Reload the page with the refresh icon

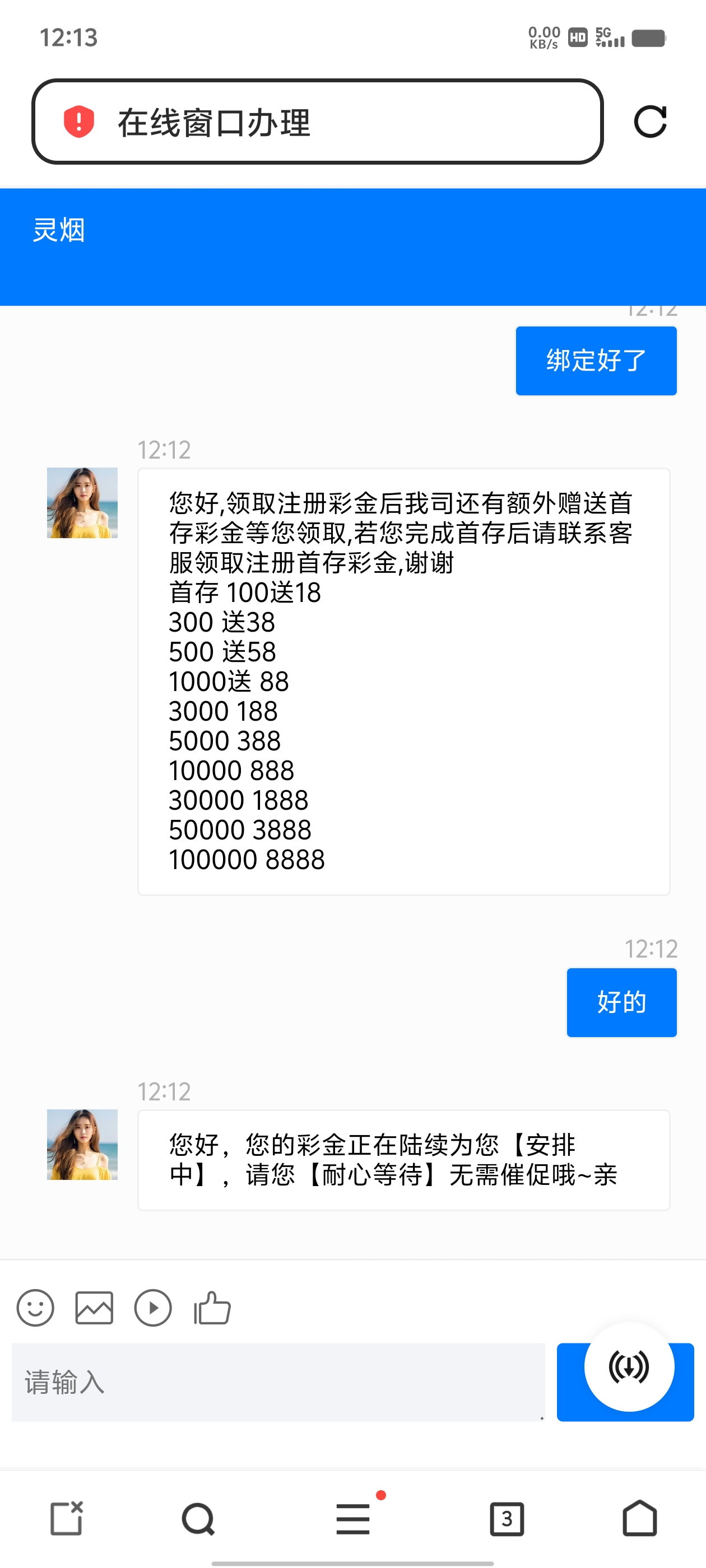650,122
